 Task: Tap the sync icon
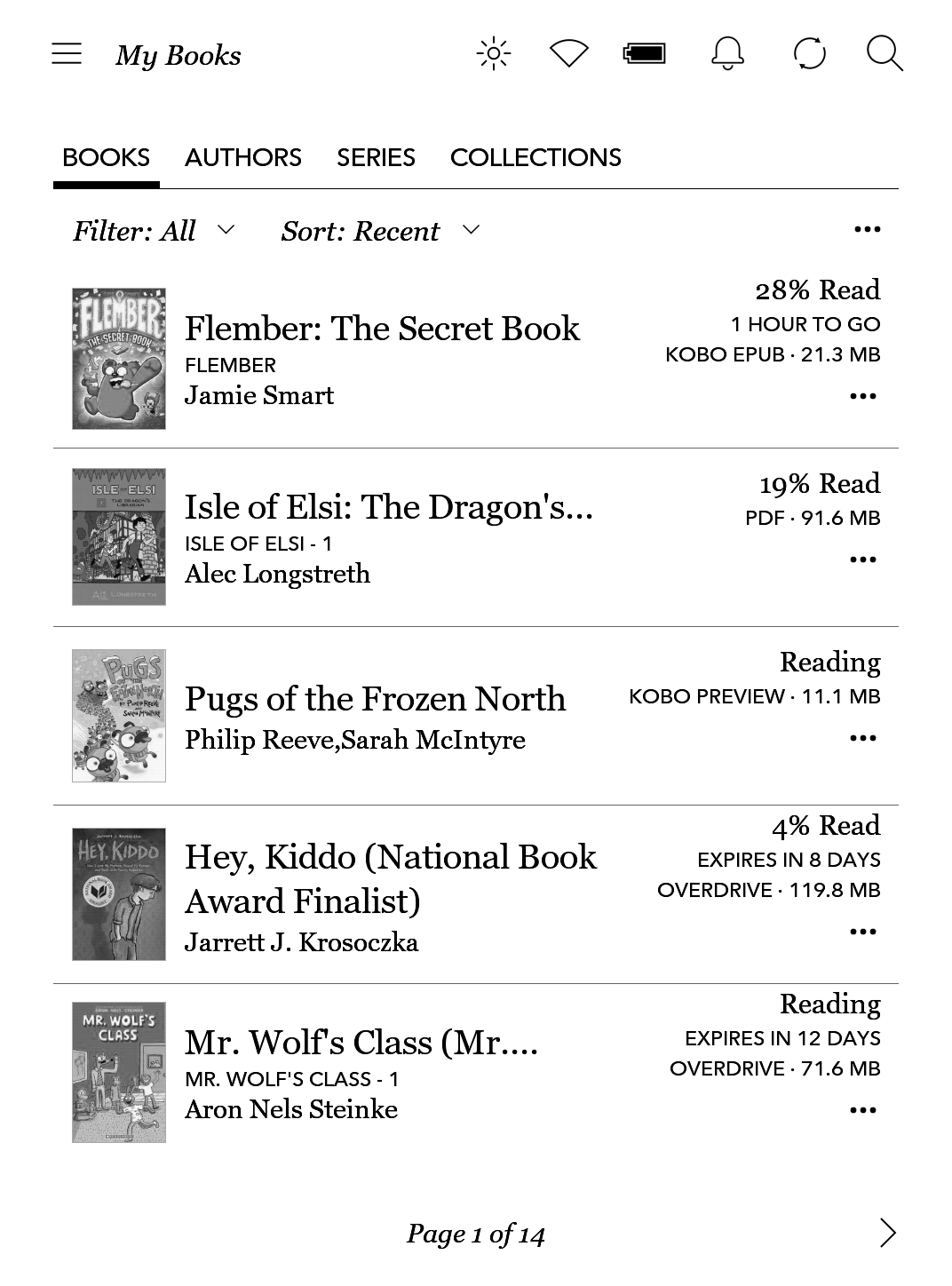pos(809,54)
